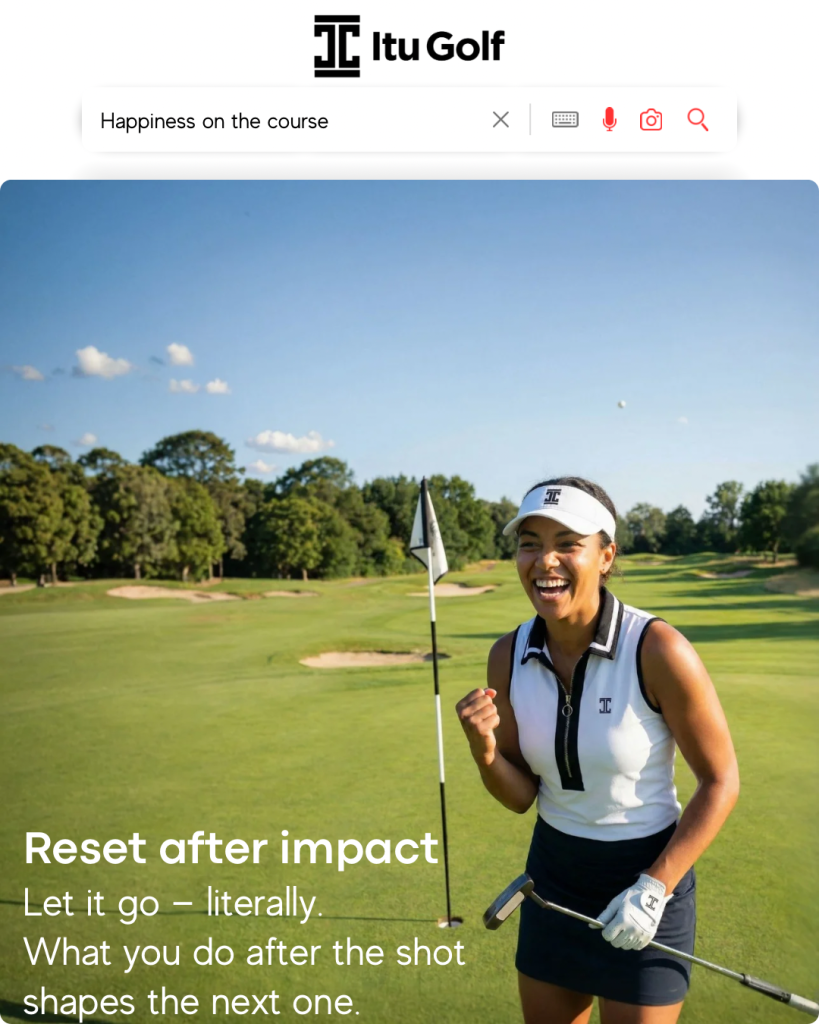819x1024 pixels.
Task: Tap the search field with 'Happiness on the course'
Action: tap(280, 121)
